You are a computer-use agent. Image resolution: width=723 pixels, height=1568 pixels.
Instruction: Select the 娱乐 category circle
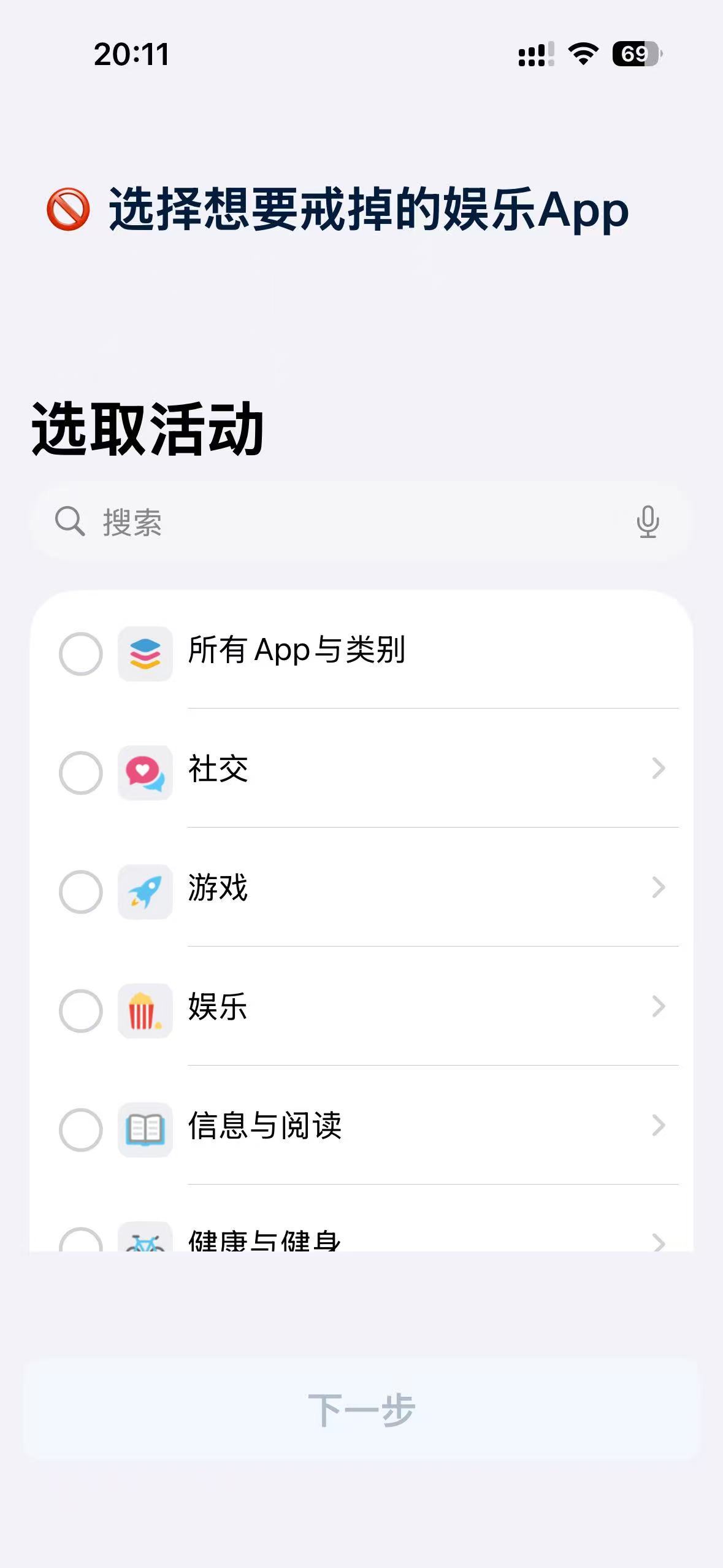[x=81, y=1011]
